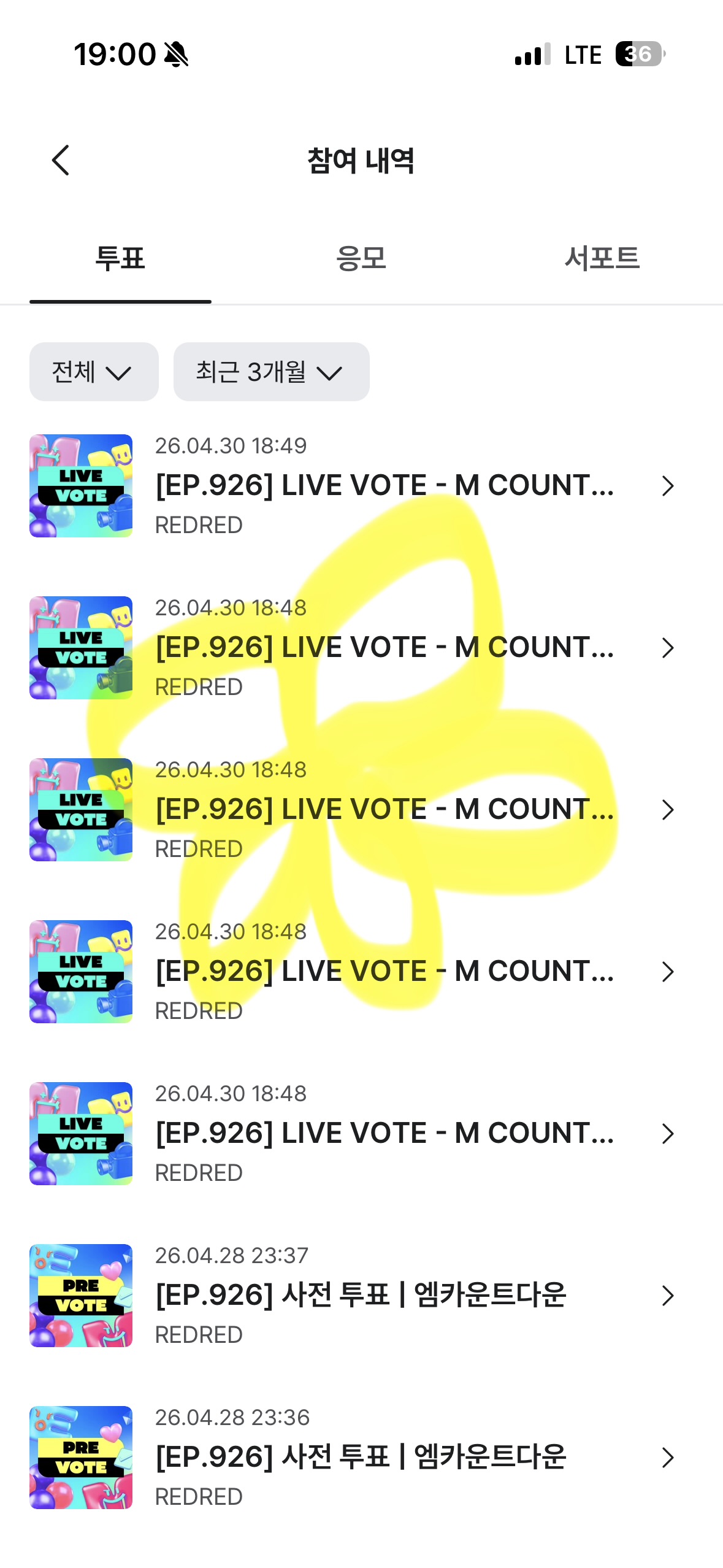Switch to the 응모 tab

(x=361, y=258)
